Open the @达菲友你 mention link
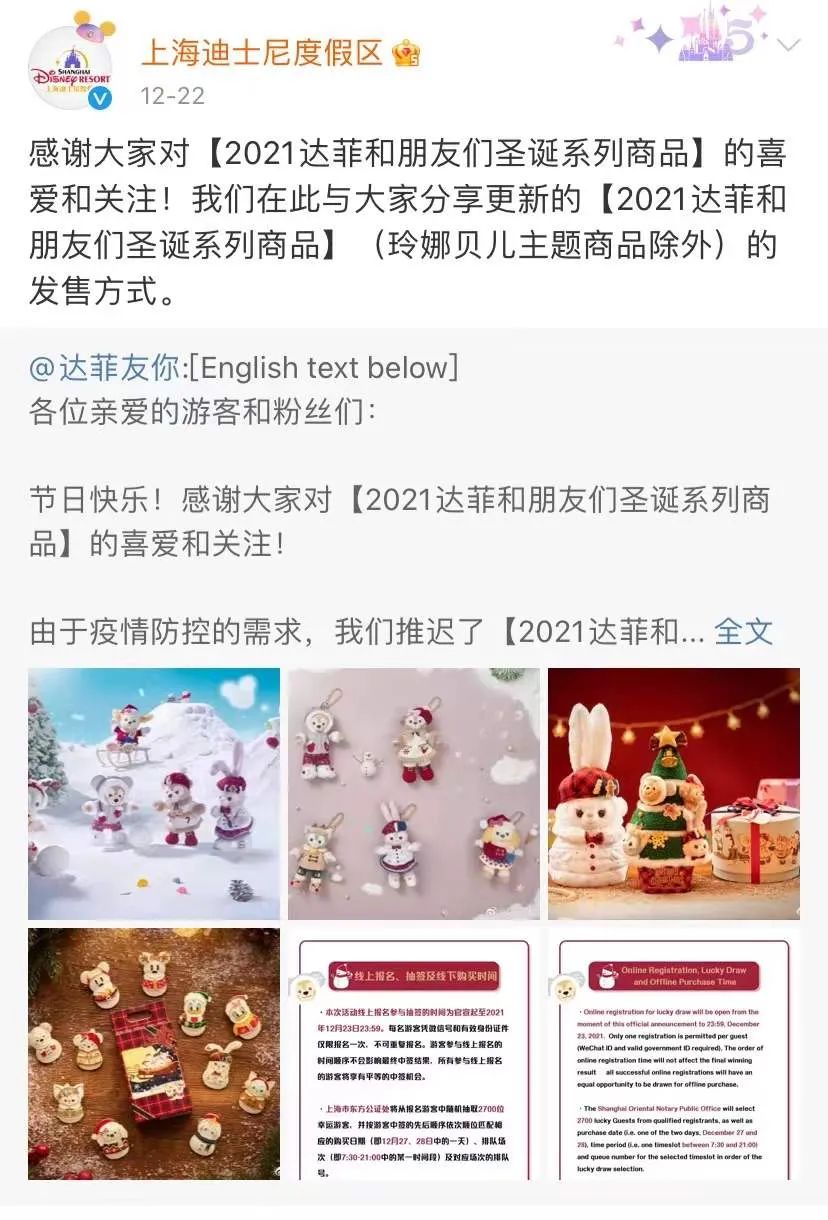 [x=105, y=368]
